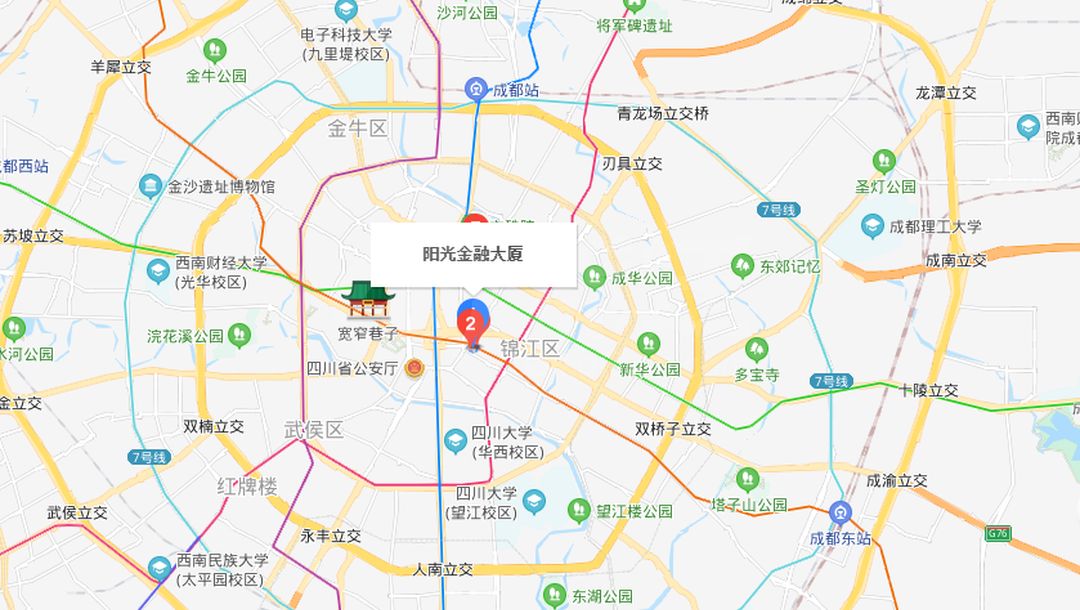Open the 阳光金融大厦 info bubble
The image size is (1080, 610).
(473, 254)
